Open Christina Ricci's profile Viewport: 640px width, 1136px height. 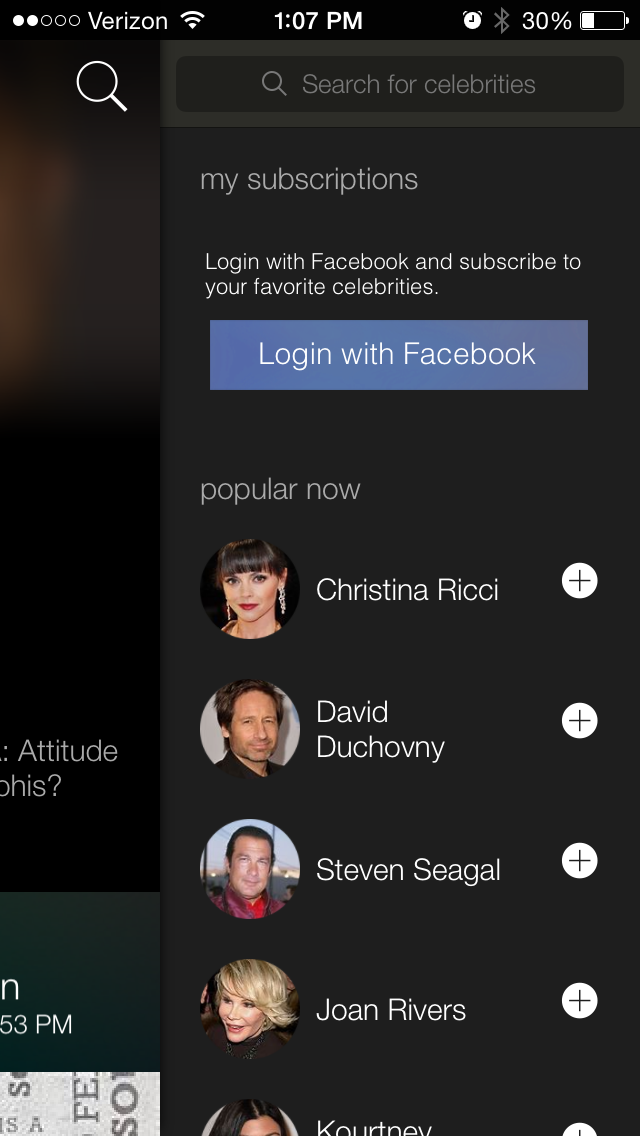(x=406, y=590)
